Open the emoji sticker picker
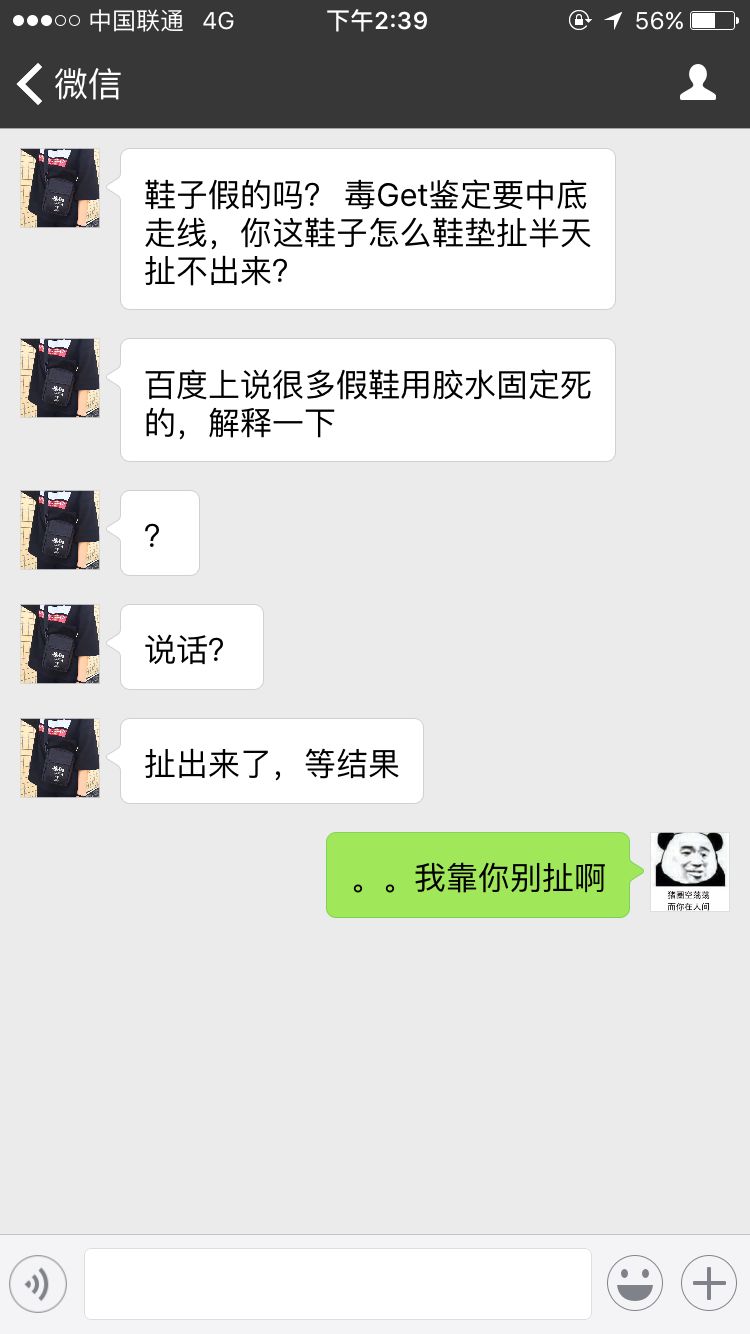750x1334 pixels. [635, 1283]
